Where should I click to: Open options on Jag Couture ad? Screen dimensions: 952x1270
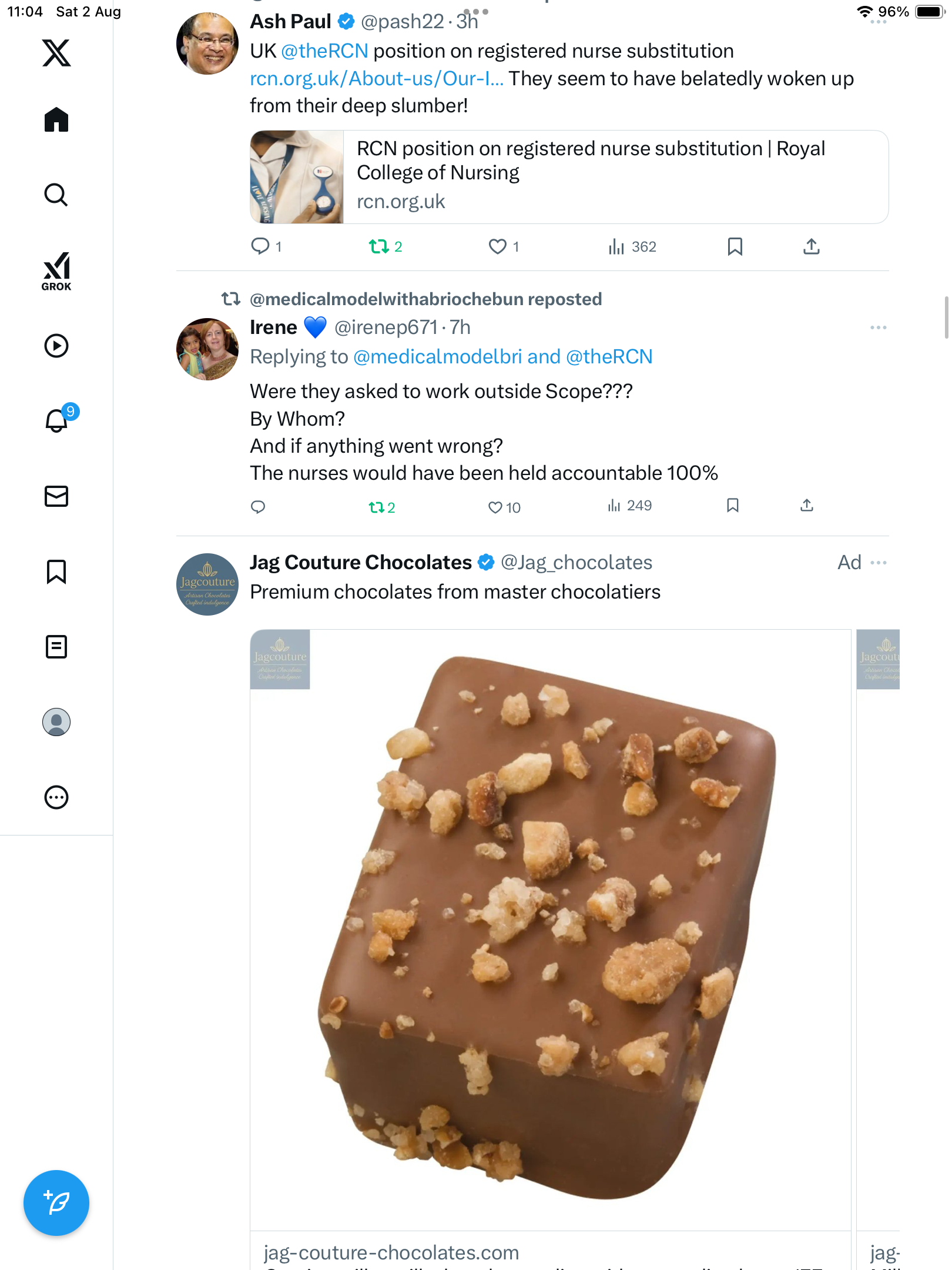(878, 563)
